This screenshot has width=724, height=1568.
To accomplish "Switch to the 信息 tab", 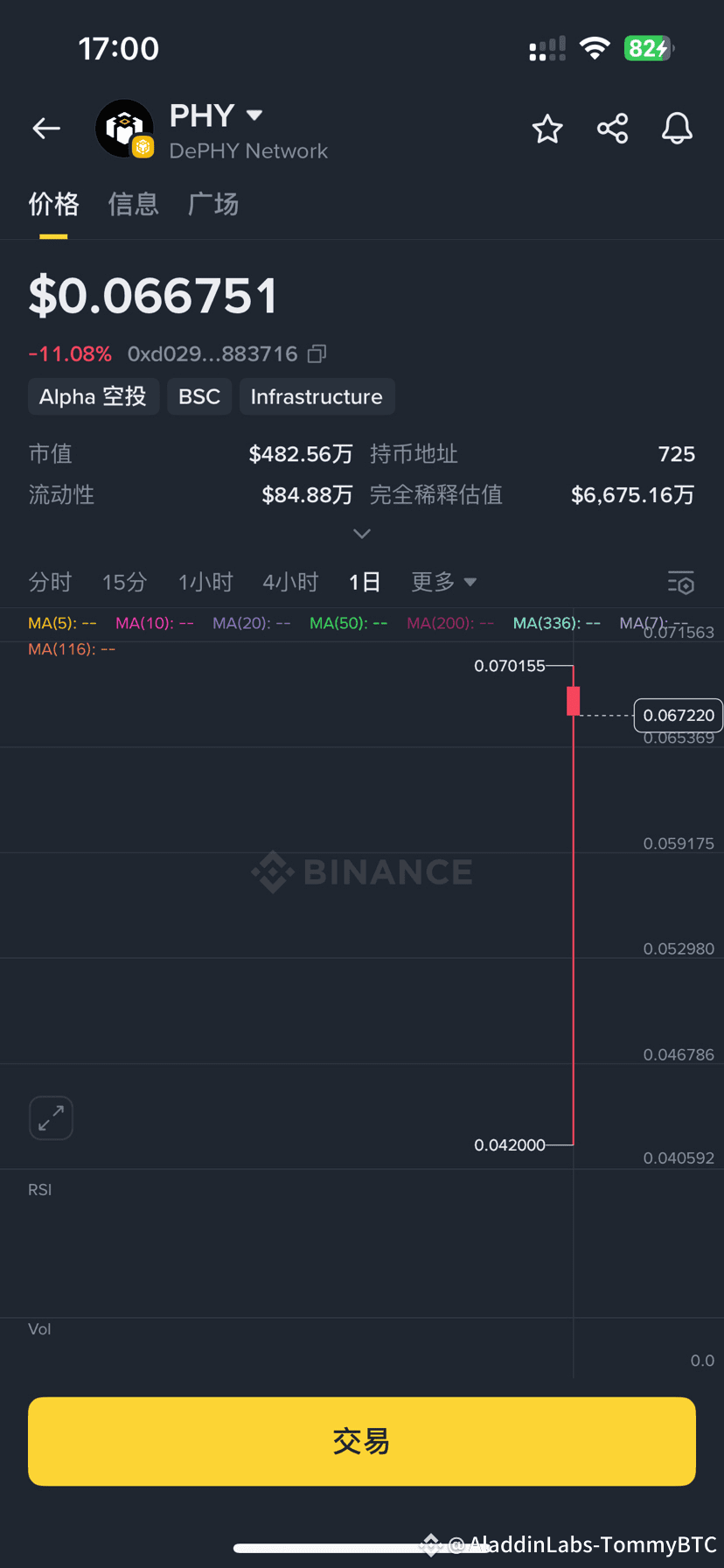I will (133, 204).
